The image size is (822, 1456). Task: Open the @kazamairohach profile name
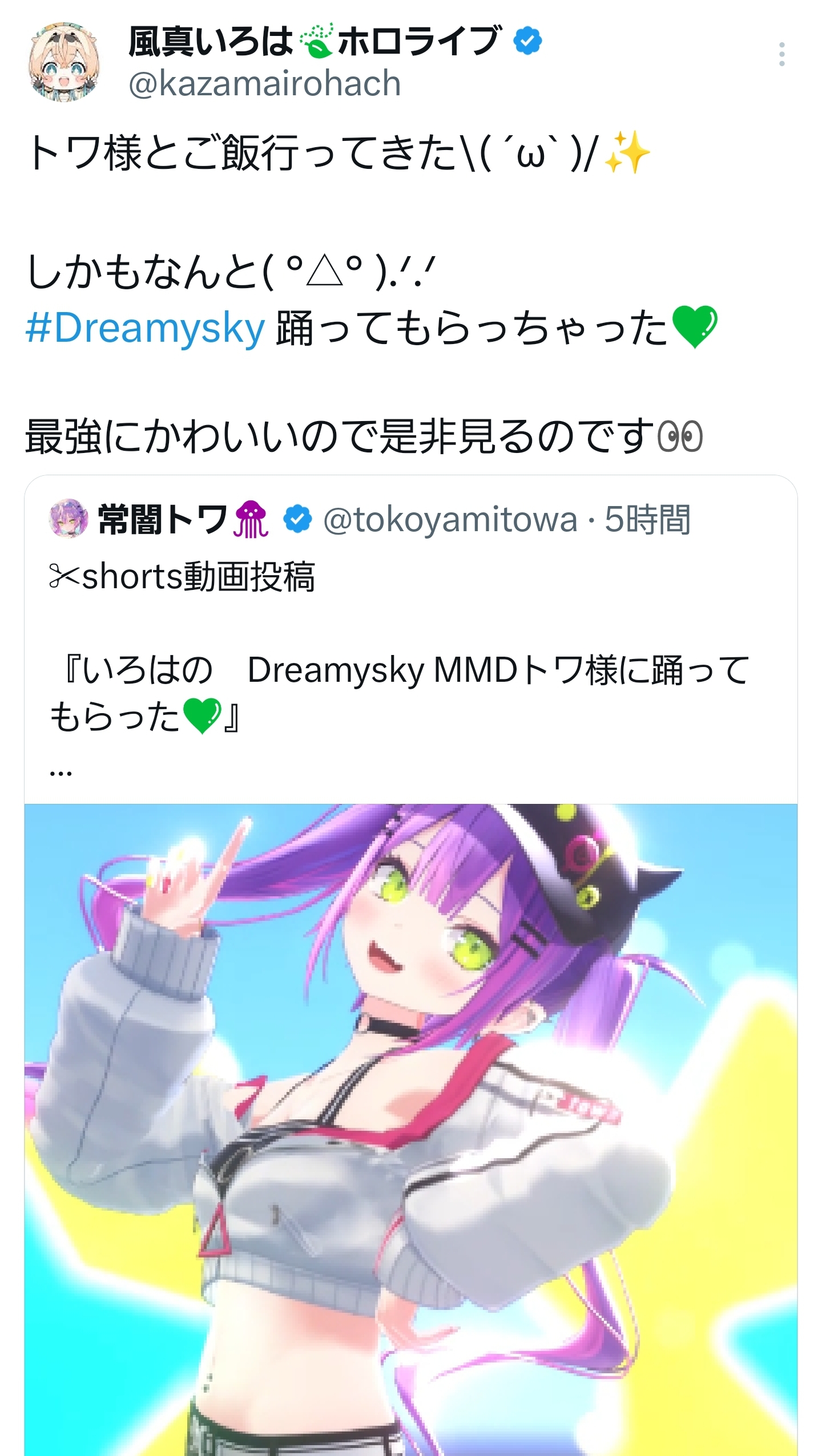(265, 84)
